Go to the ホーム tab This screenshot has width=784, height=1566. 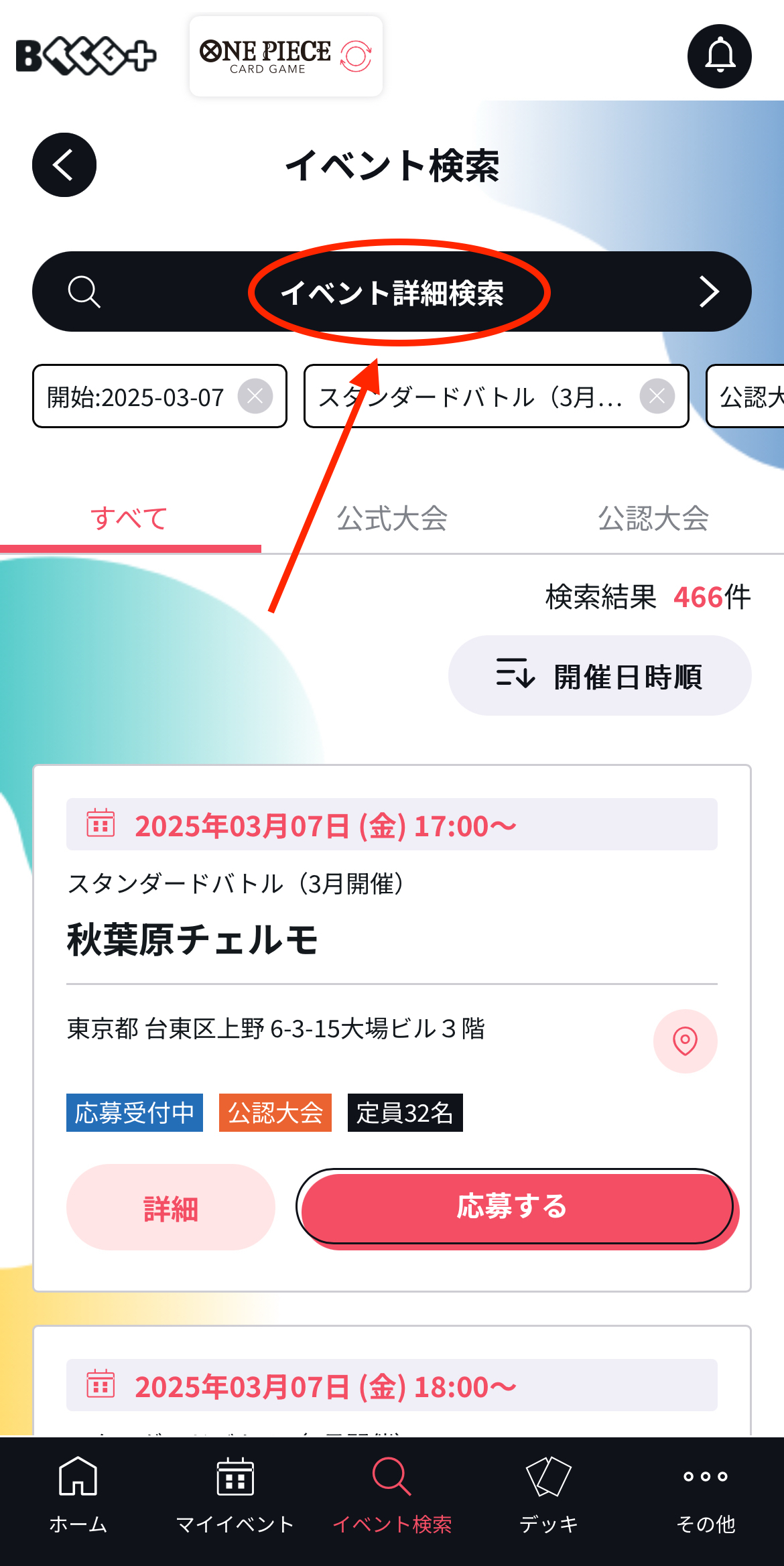[78, 1494]
